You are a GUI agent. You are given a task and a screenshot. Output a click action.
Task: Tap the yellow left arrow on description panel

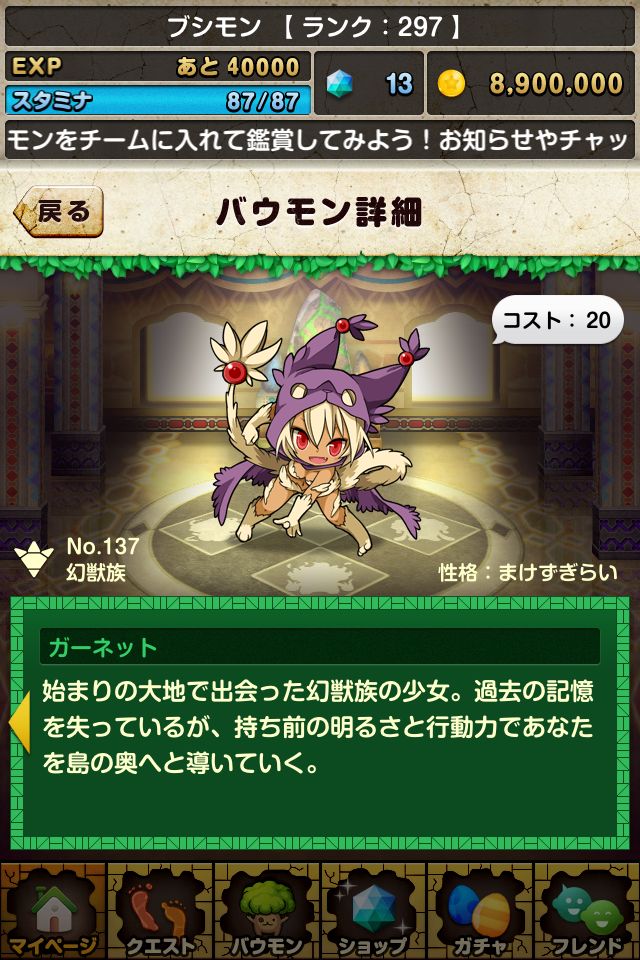pyautogui.click(x=19, y=720)
